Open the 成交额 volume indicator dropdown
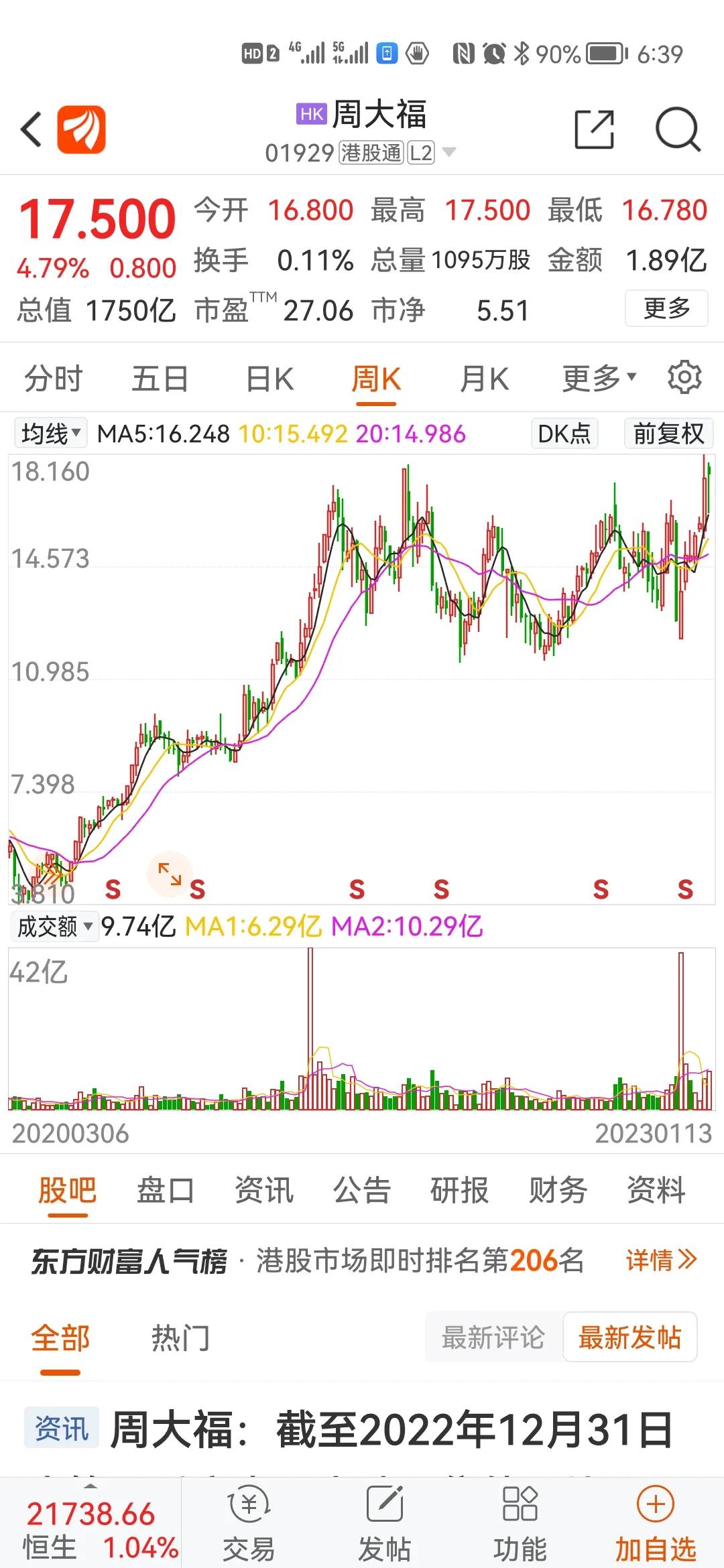 54,927
